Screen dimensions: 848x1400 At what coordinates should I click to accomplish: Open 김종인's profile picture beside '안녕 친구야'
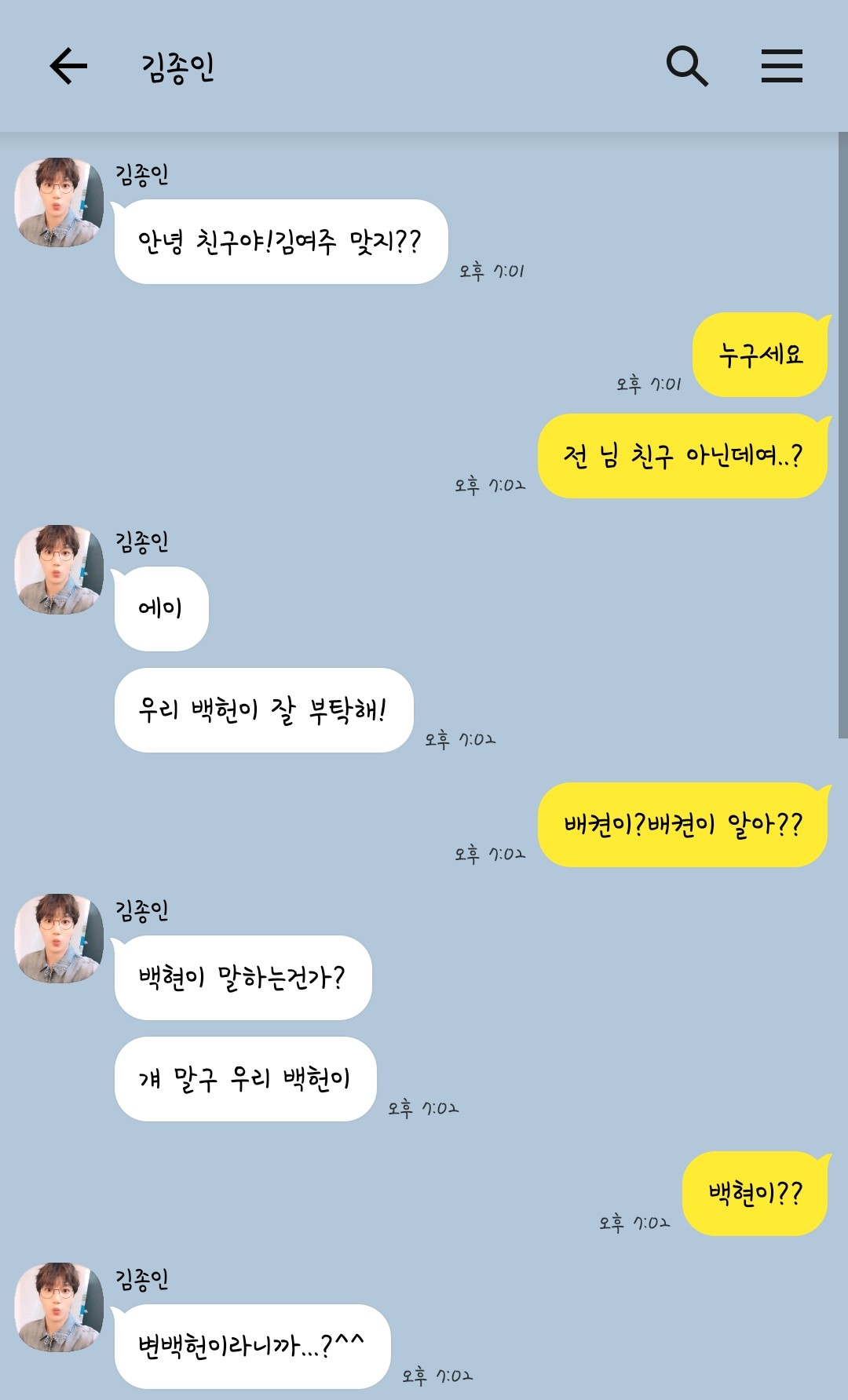[60, 202]
